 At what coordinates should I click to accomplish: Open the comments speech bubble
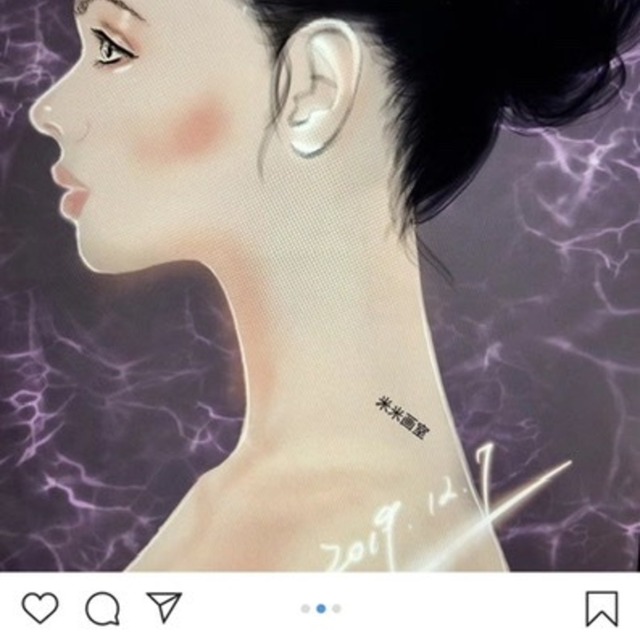(102, 607)
